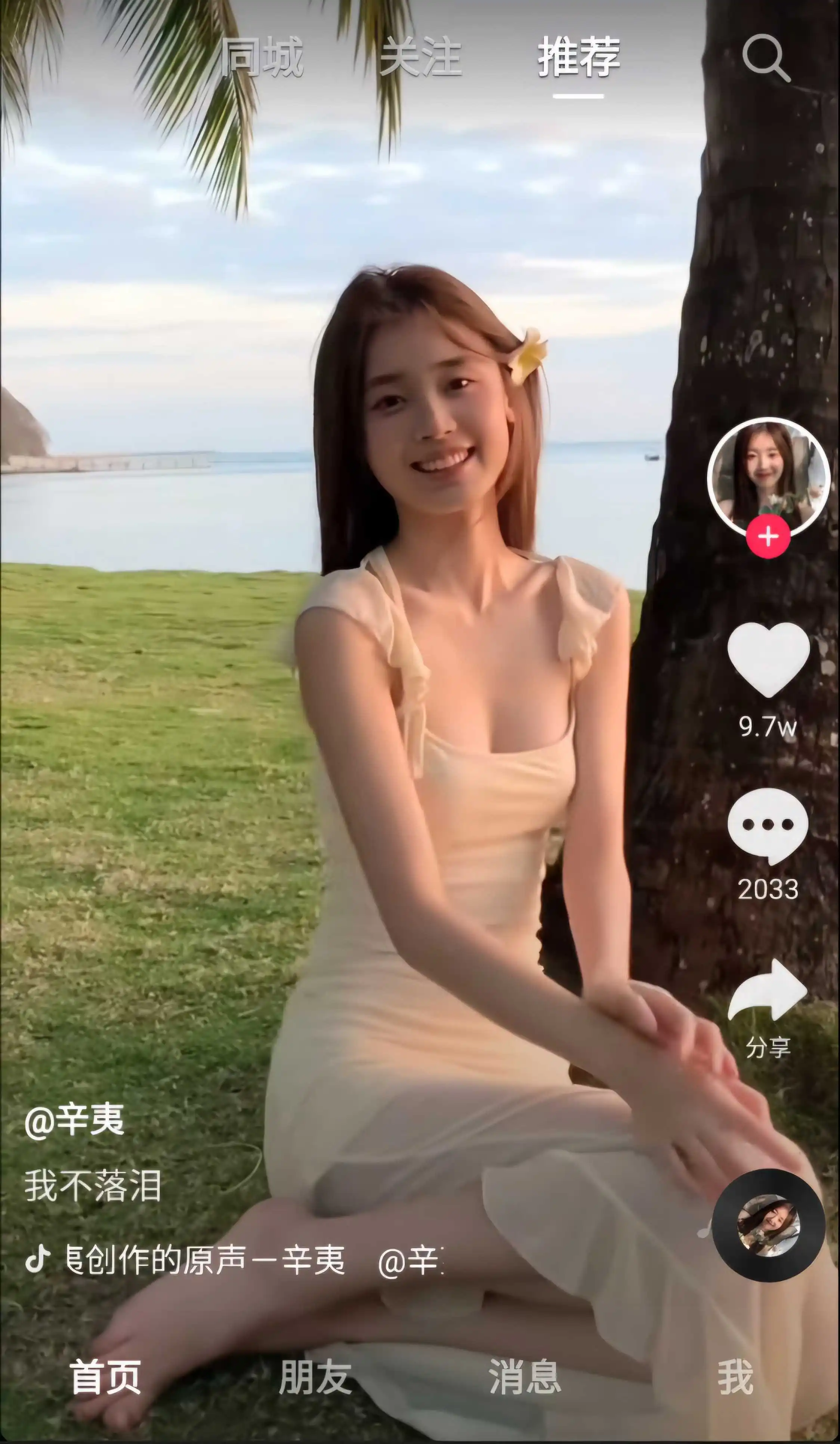Screen dimensions: 840x1444
Task: Open the 我 profile tab
Action: point(735,1378)
